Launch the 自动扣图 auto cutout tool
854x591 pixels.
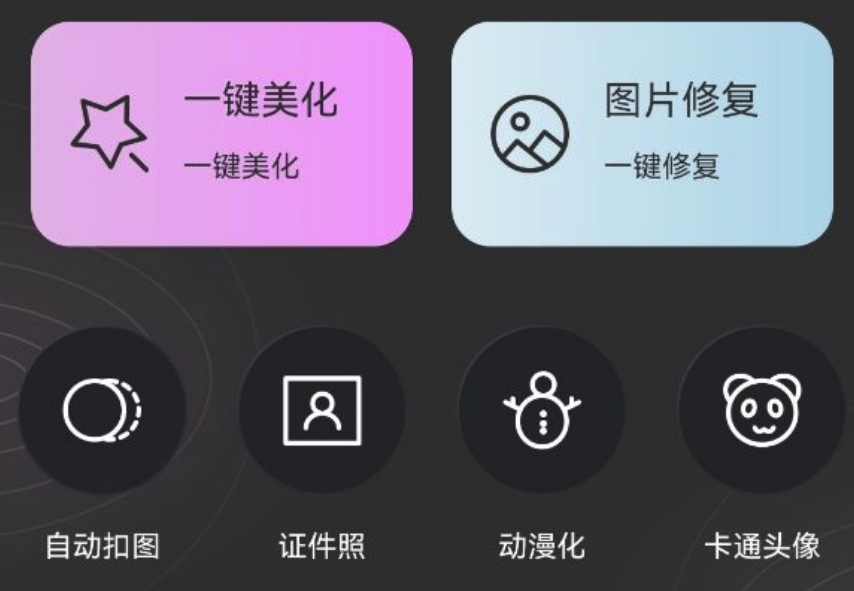[103, 411]
